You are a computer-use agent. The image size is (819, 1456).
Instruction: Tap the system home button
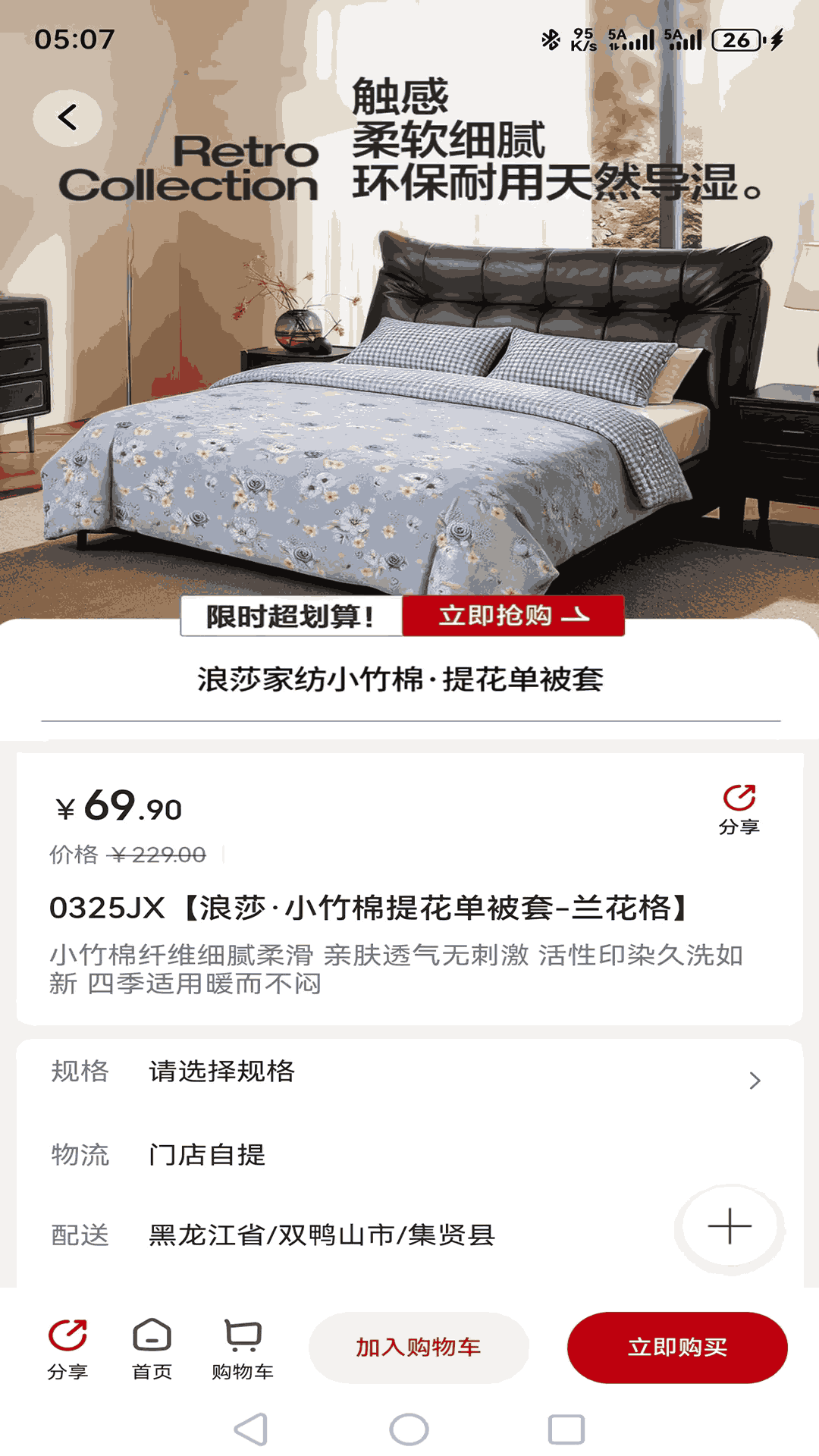coord(409,1429)
